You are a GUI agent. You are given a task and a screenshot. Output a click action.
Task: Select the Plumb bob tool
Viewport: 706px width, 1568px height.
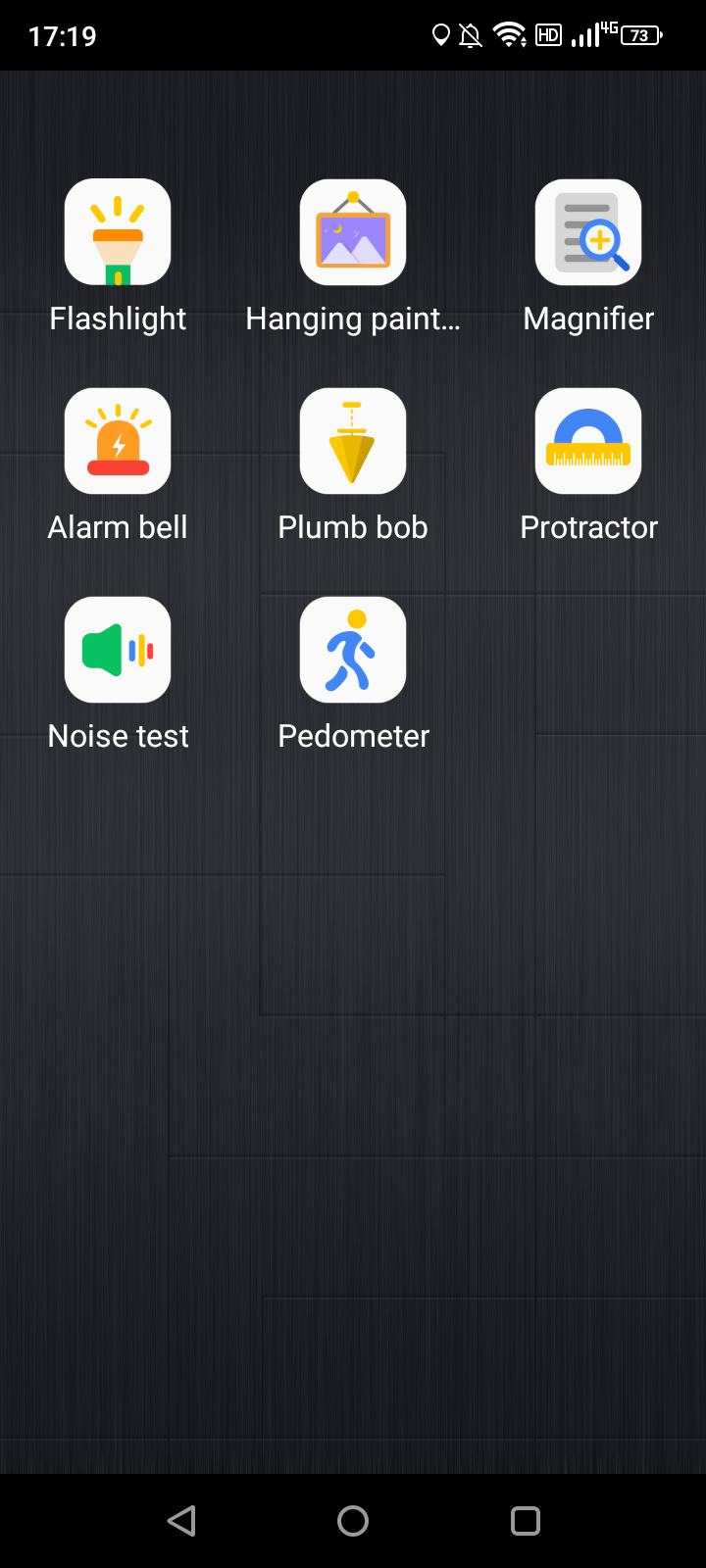(x=353, y=441)
